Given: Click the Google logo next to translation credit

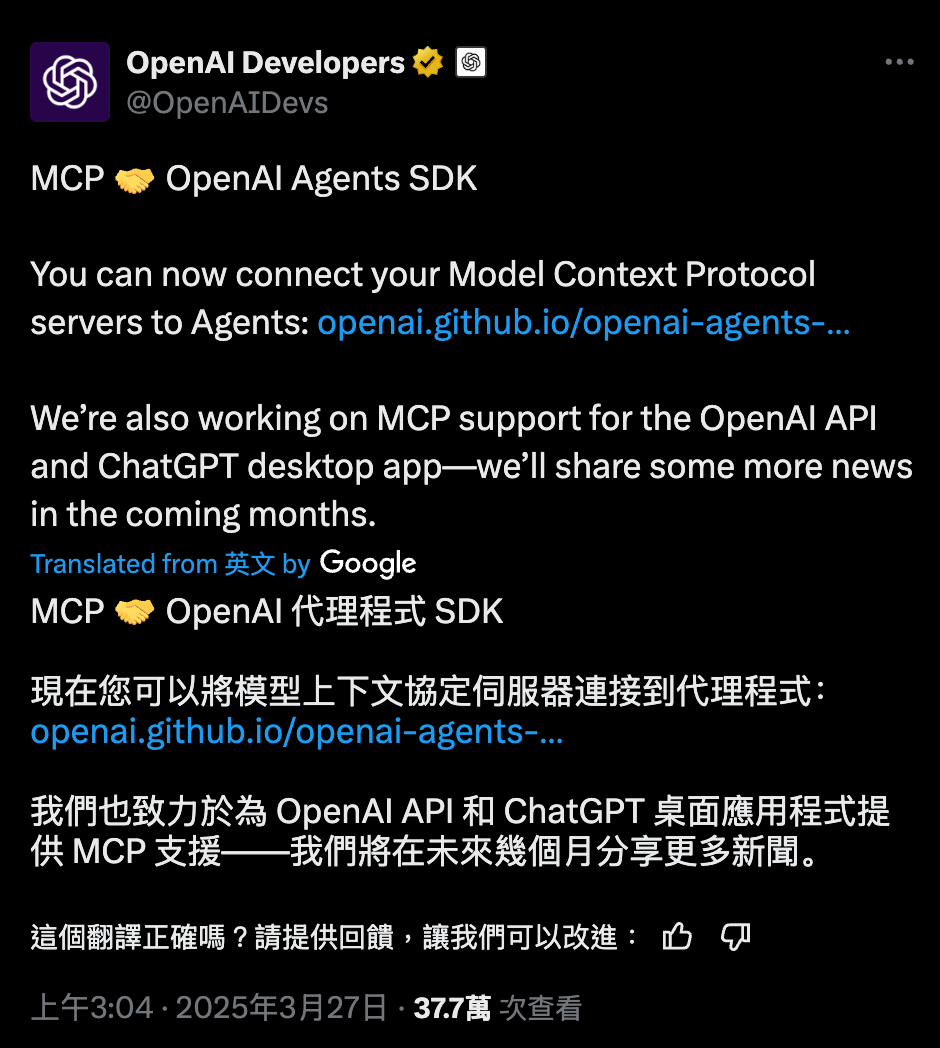Looking at the screenshot, I should click(367, 563).
